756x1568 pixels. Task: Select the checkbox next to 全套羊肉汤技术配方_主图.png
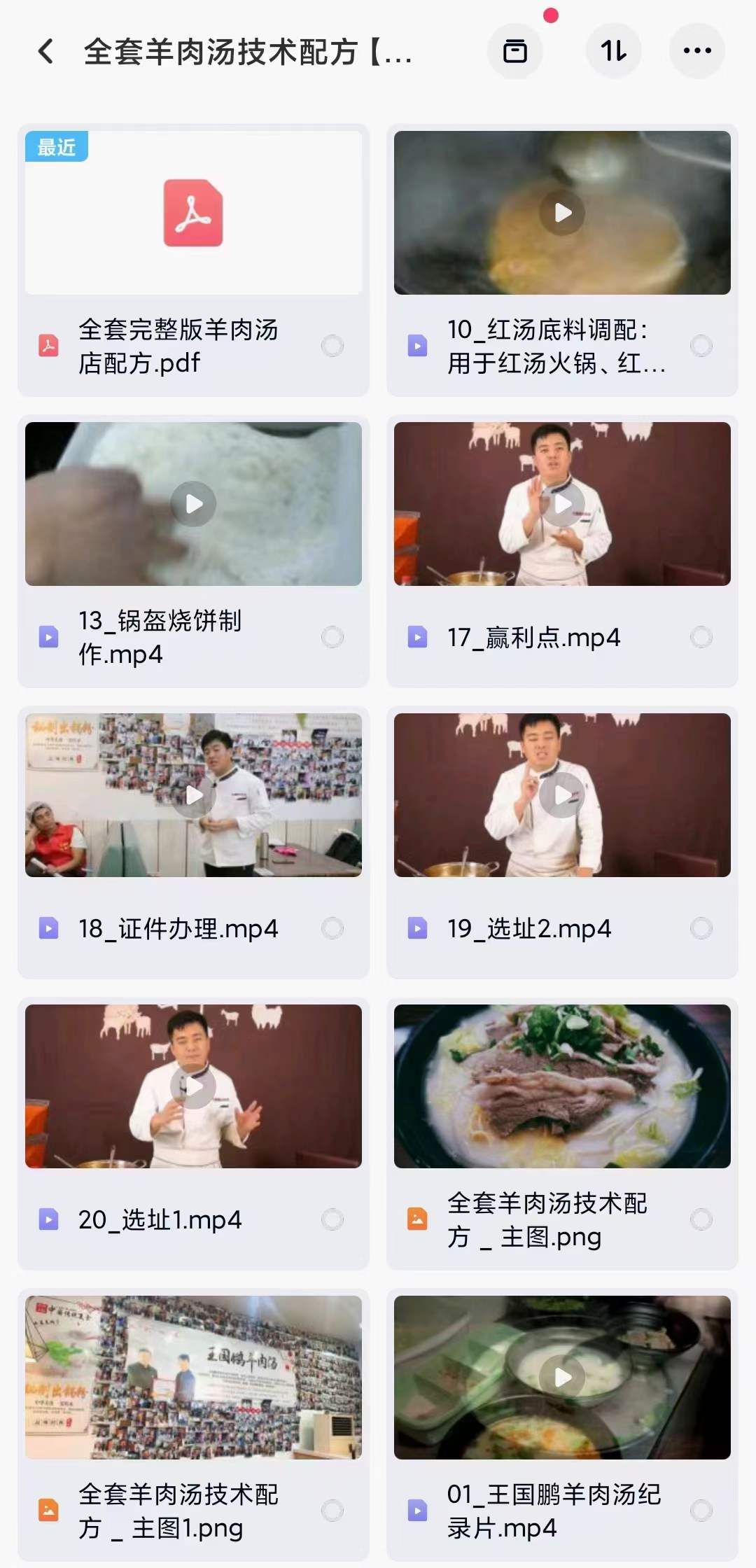(703, 1218)
